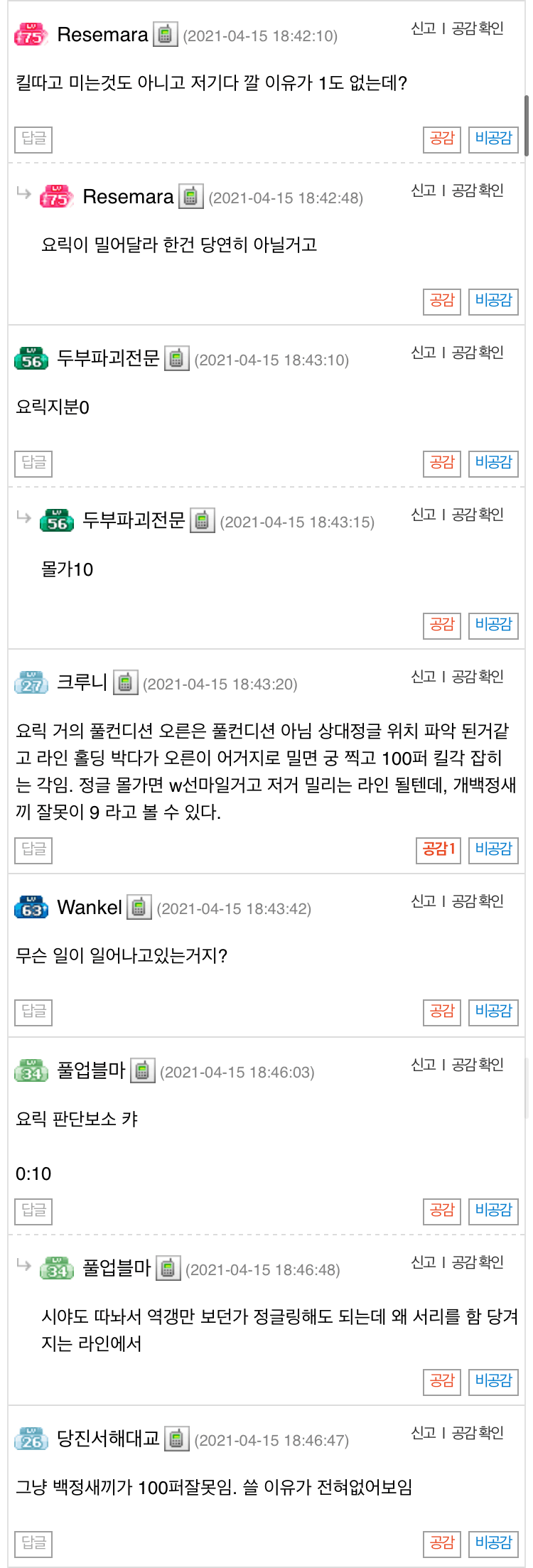Tap 공감 on Resemara's 18:42:10 comment
This screenshot has height=1568, width=533.
tap(441, 139)
